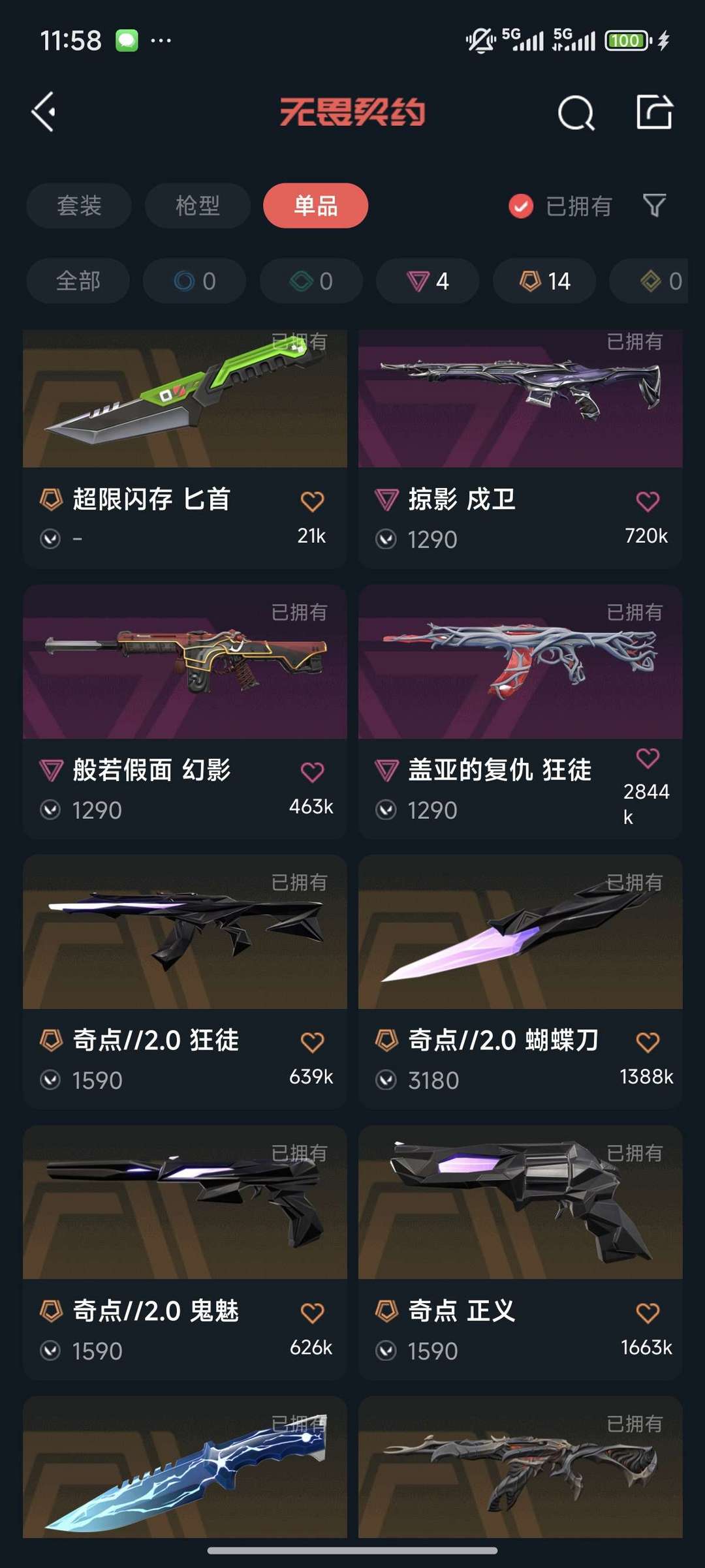705x1568 pixels.
Task: Toggle the 已拥有 checkbox
Action: click(x=521, y=206)
